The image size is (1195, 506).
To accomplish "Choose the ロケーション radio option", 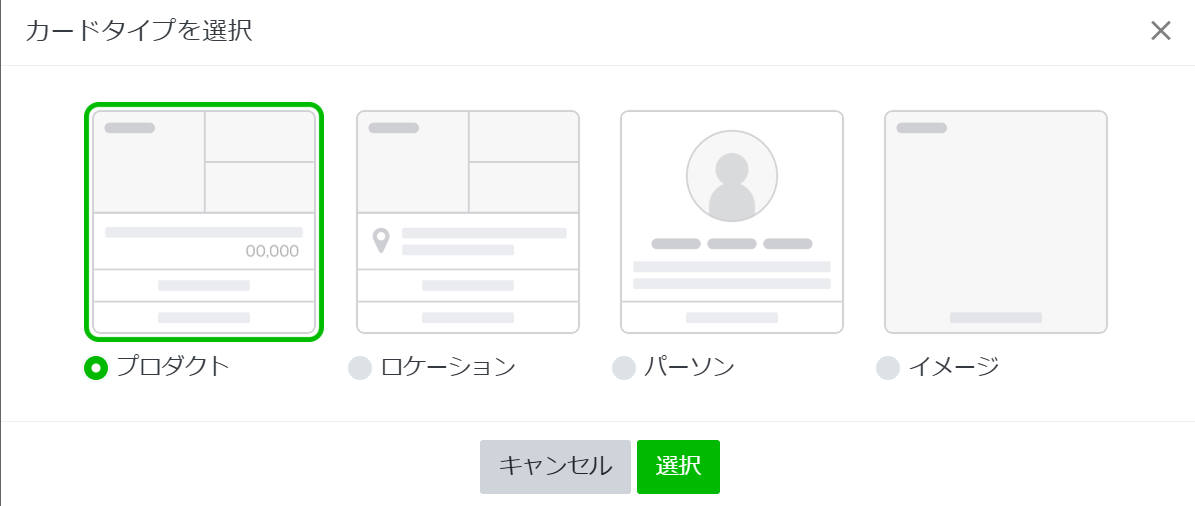I will (x=360, y=368).
